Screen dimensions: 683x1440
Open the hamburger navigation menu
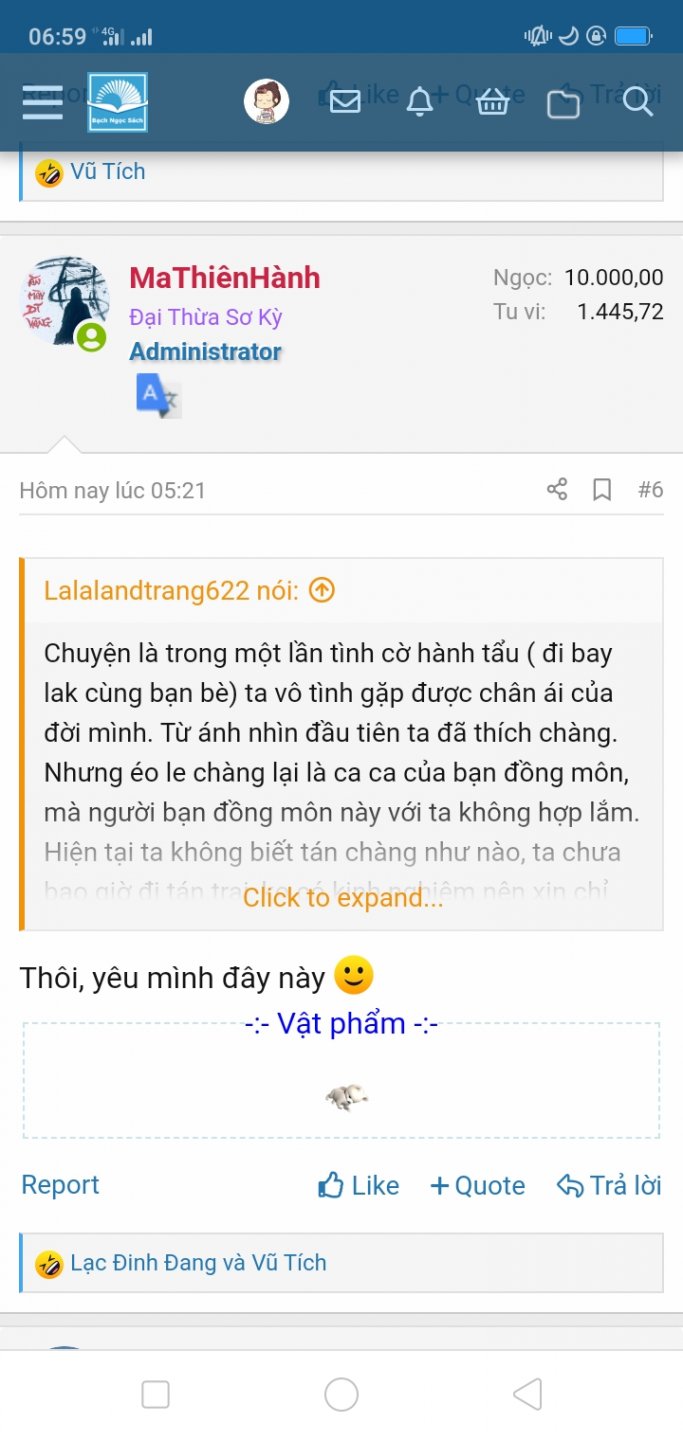(42, 102)
